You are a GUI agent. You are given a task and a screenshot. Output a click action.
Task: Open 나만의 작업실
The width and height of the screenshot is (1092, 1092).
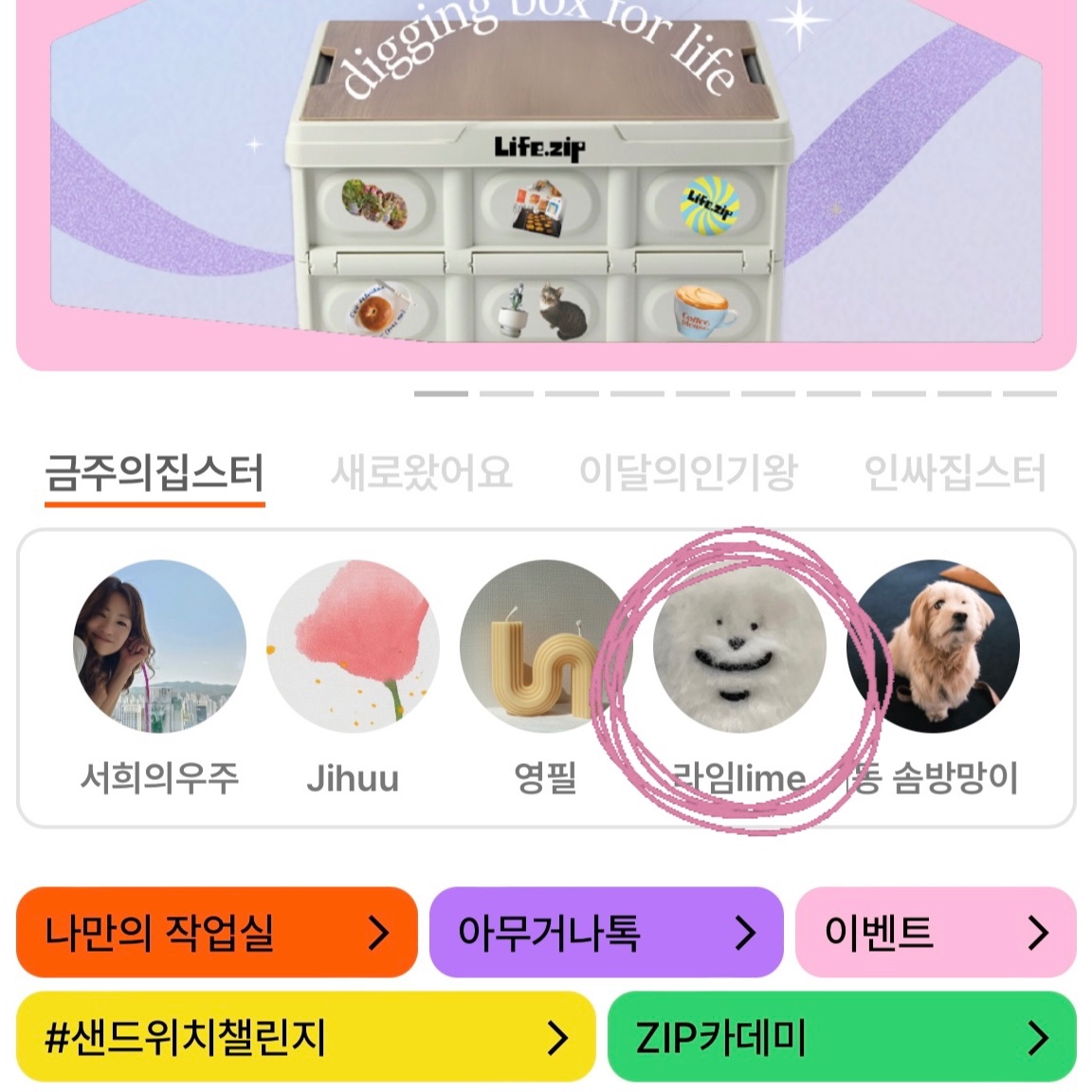tap(217, 933)
